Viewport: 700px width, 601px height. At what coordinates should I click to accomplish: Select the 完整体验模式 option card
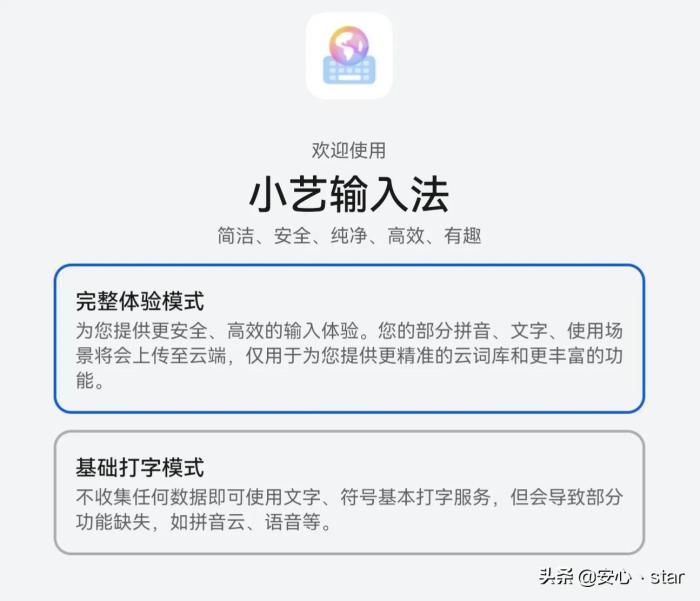click(349, 338)
